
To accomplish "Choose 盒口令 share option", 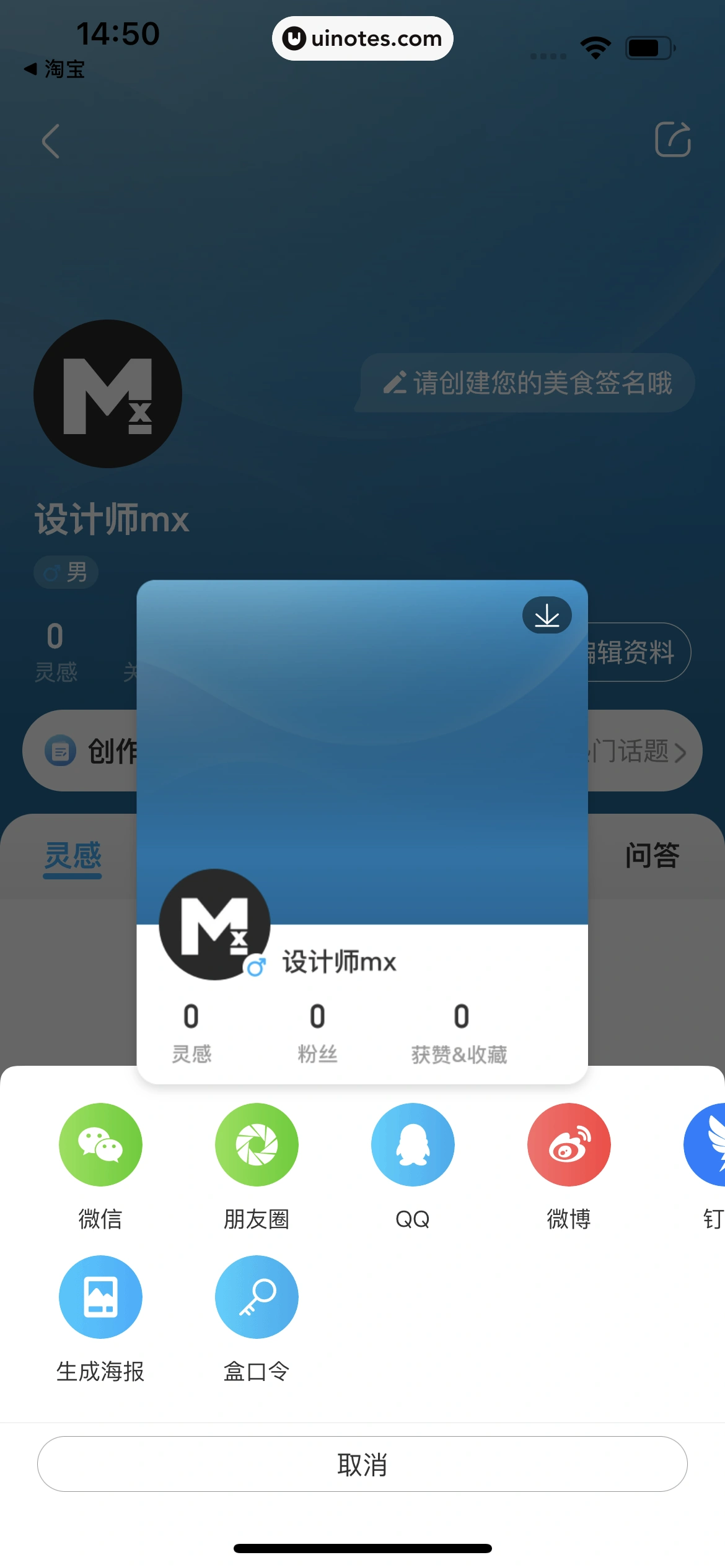I will tap(257, 1297).
